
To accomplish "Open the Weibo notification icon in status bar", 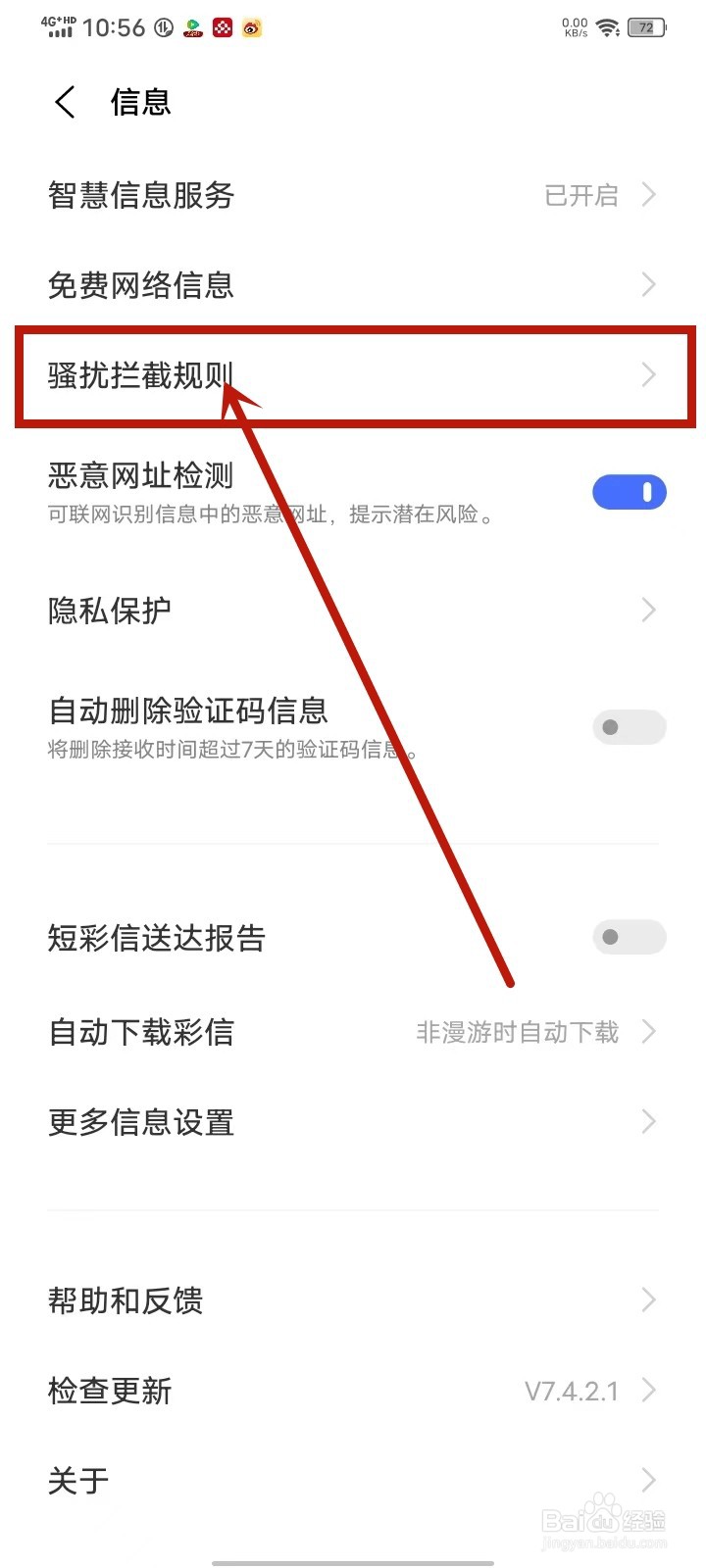I will point(251,27).
